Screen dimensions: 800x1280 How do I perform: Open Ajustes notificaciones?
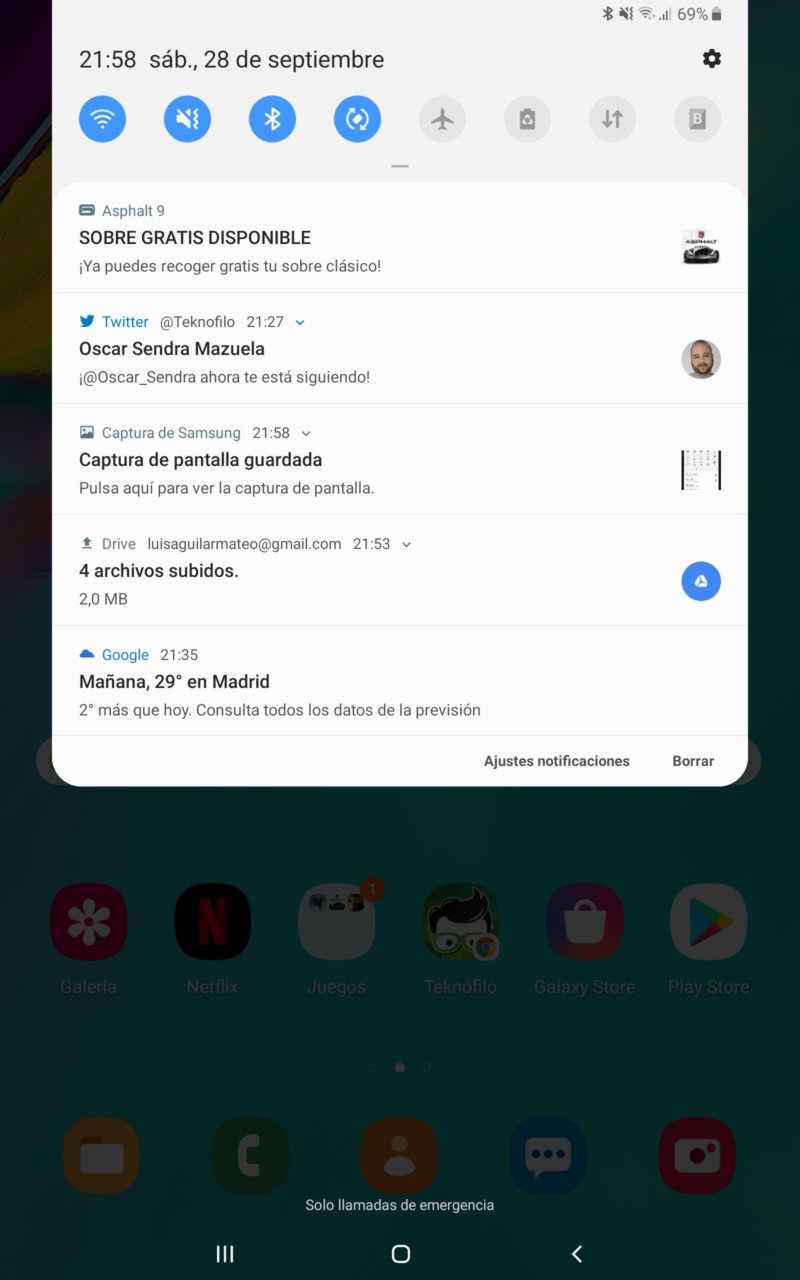(x=556, y=761)
